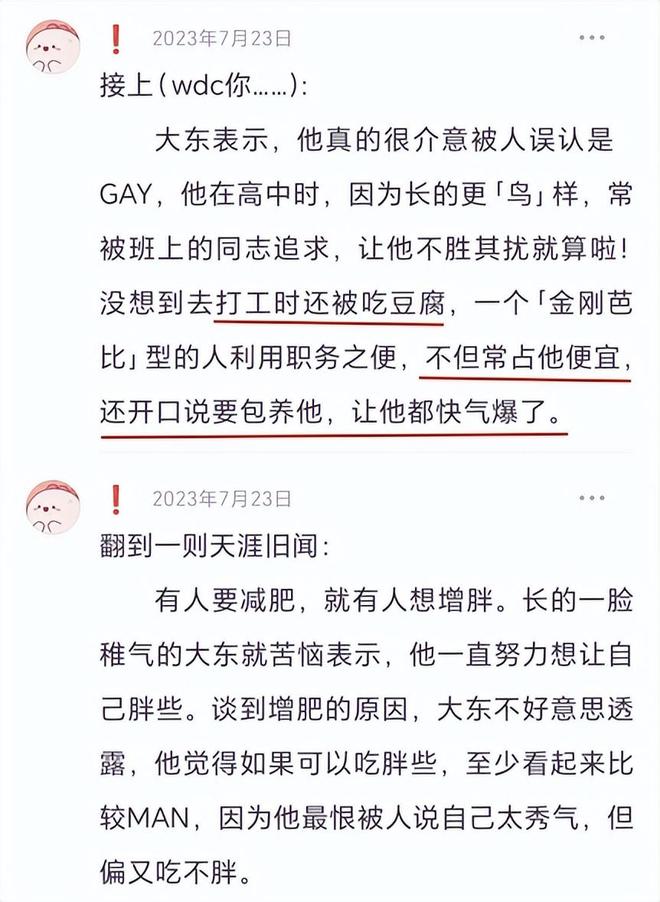
Task: View avatar profile of the 天涯旧闻 post author
Action: [52, 506]
